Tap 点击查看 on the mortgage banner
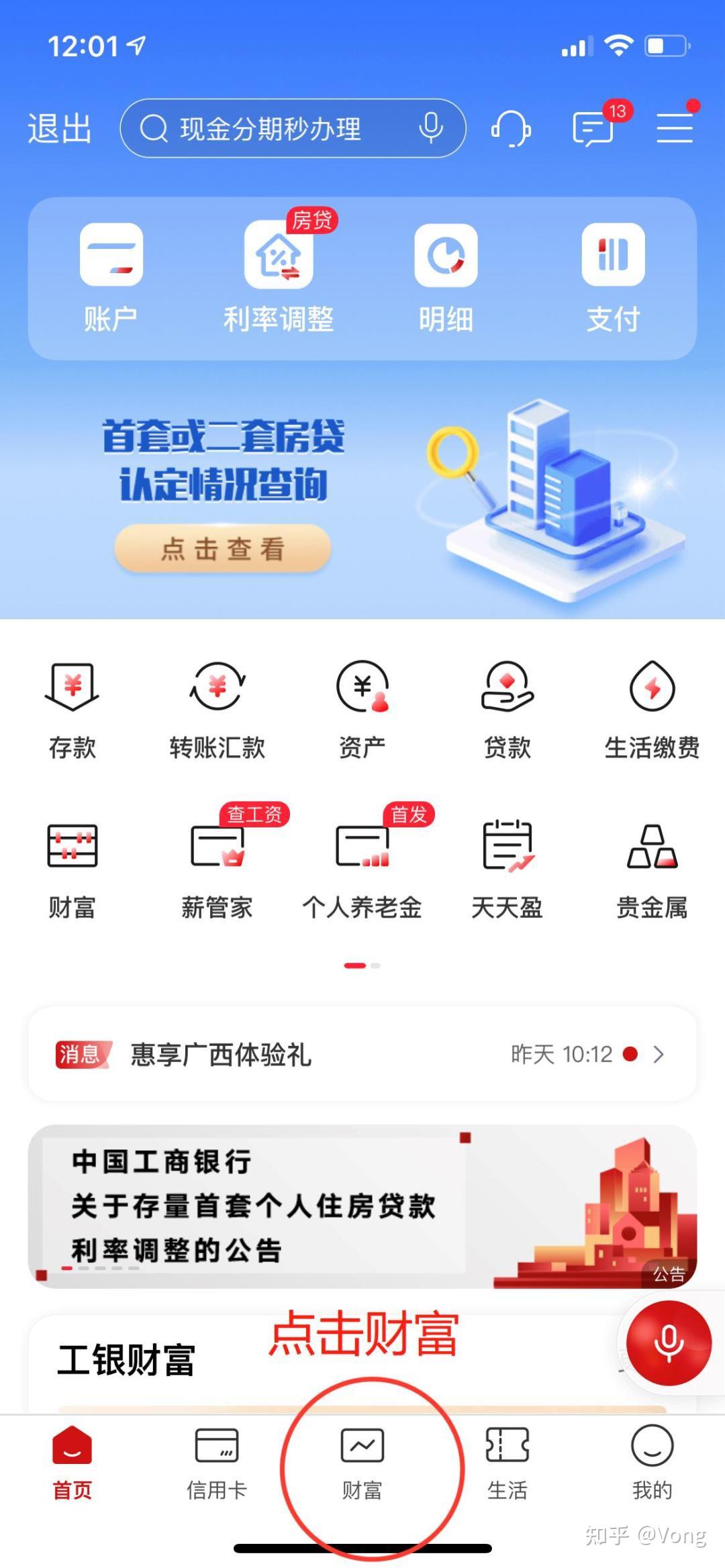This screenshot has height=1568, width=725. click(x=223, y=550)
